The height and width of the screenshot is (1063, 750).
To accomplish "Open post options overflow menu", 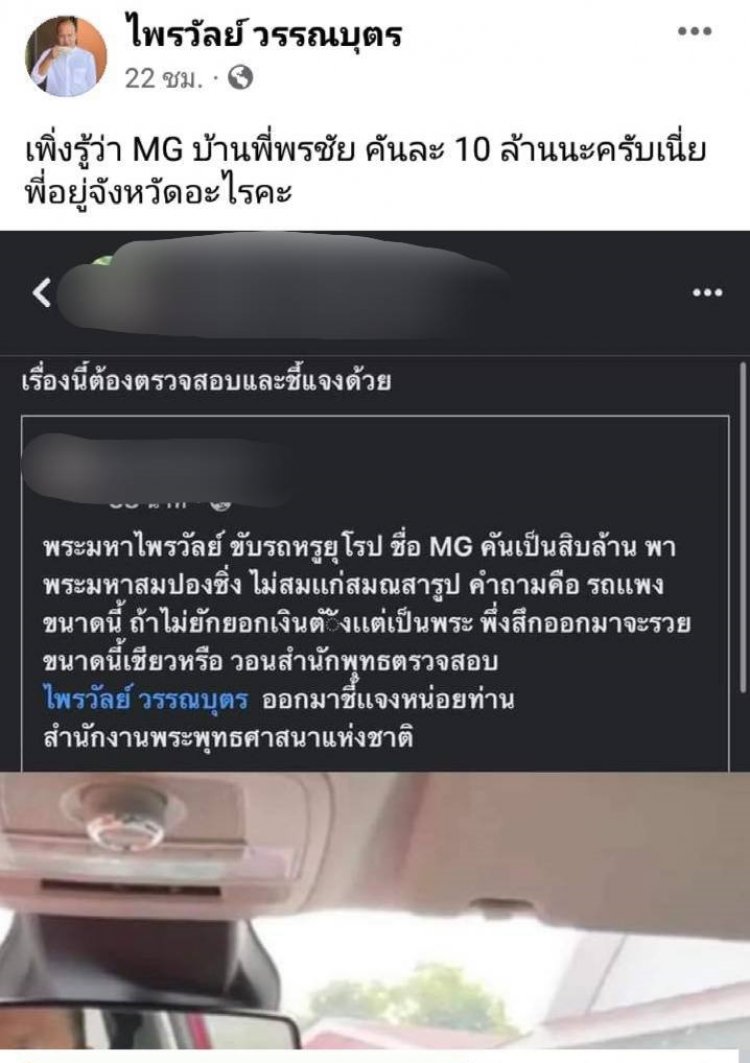I will tap(694, 31).
